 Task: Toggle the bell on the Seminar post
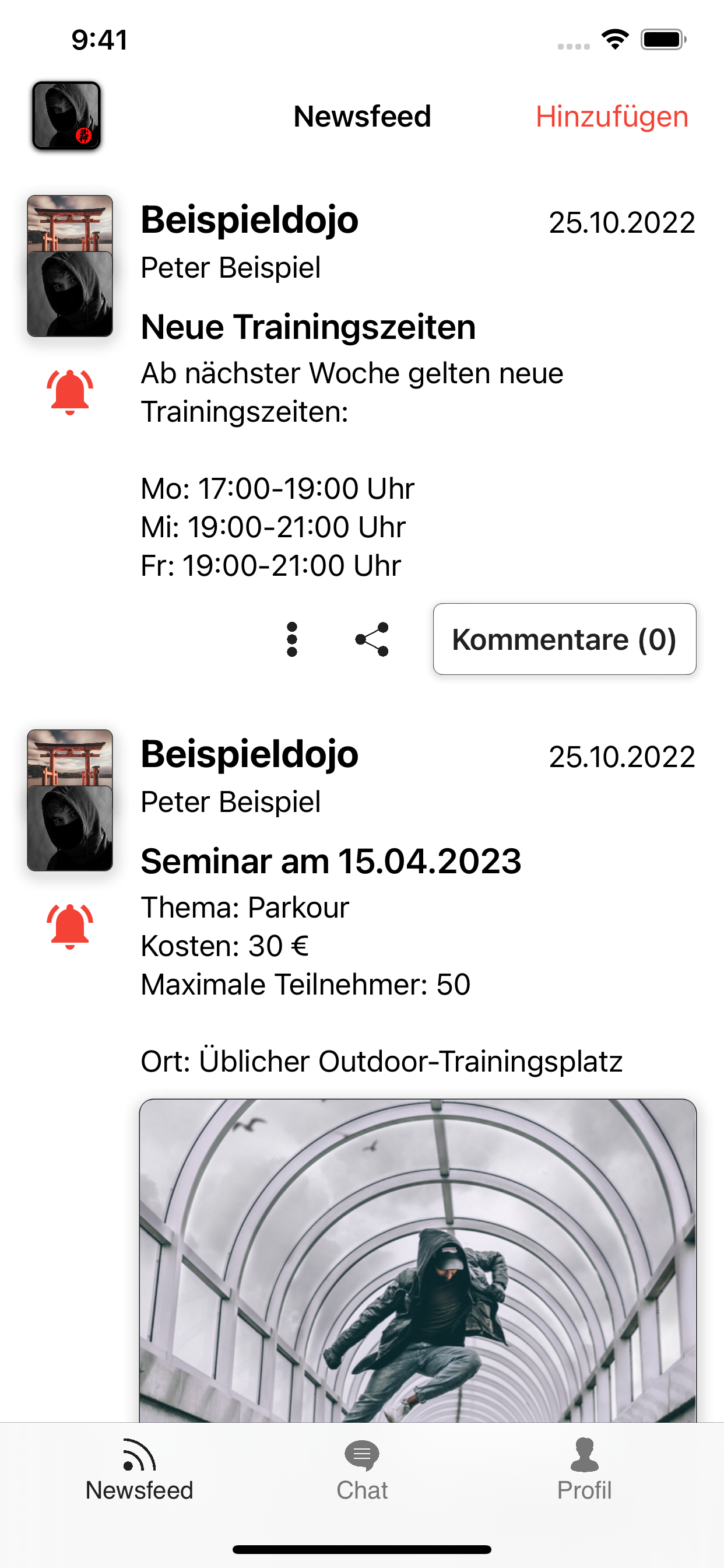coord(70,926)
